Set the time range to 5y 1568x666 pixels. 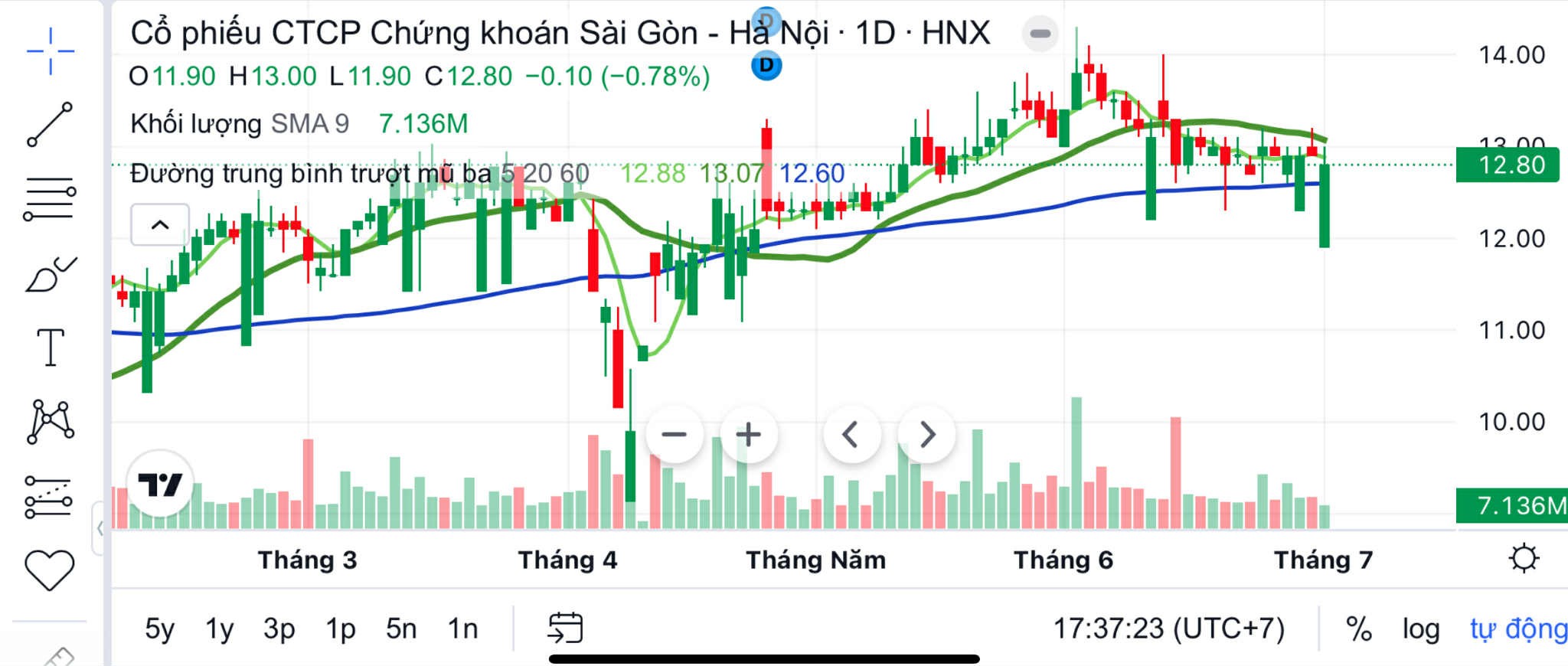point(159,628)
